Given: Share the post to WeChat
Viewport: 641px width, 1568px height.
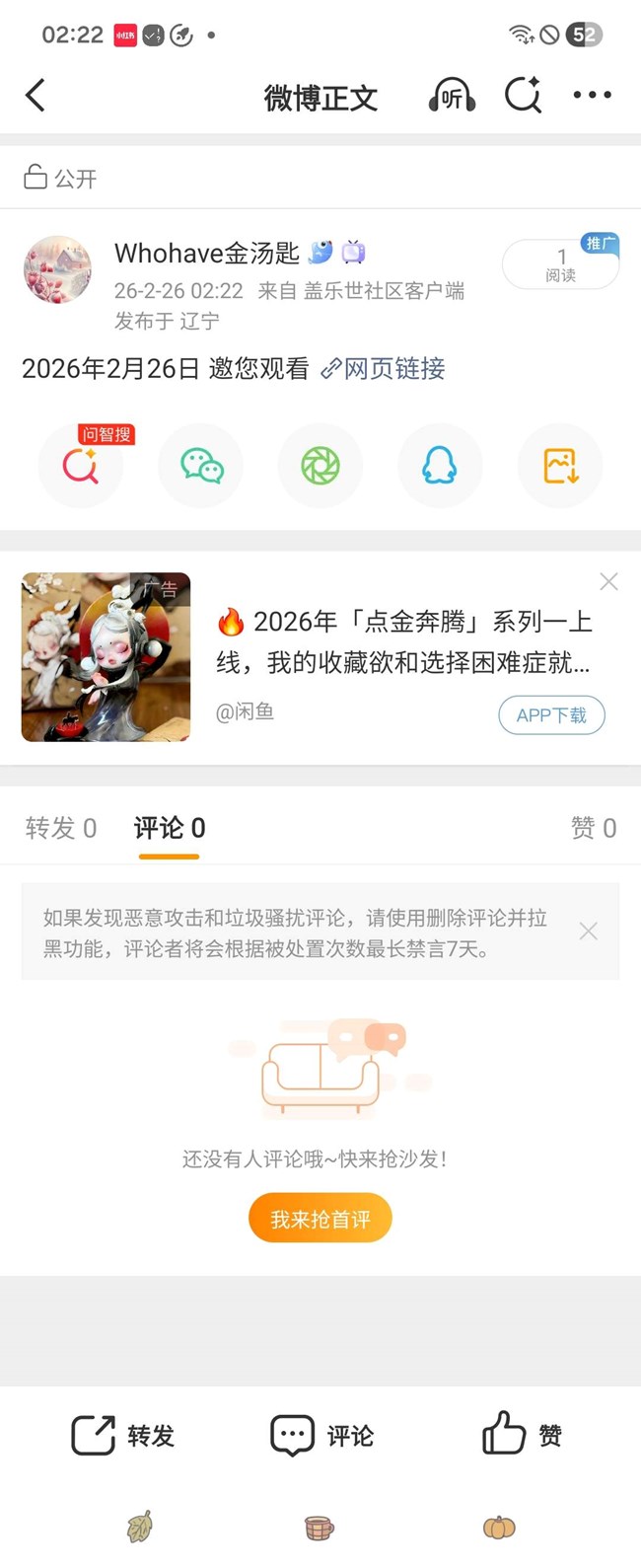Looking at the screenshot, I should (x=201, y=465).
